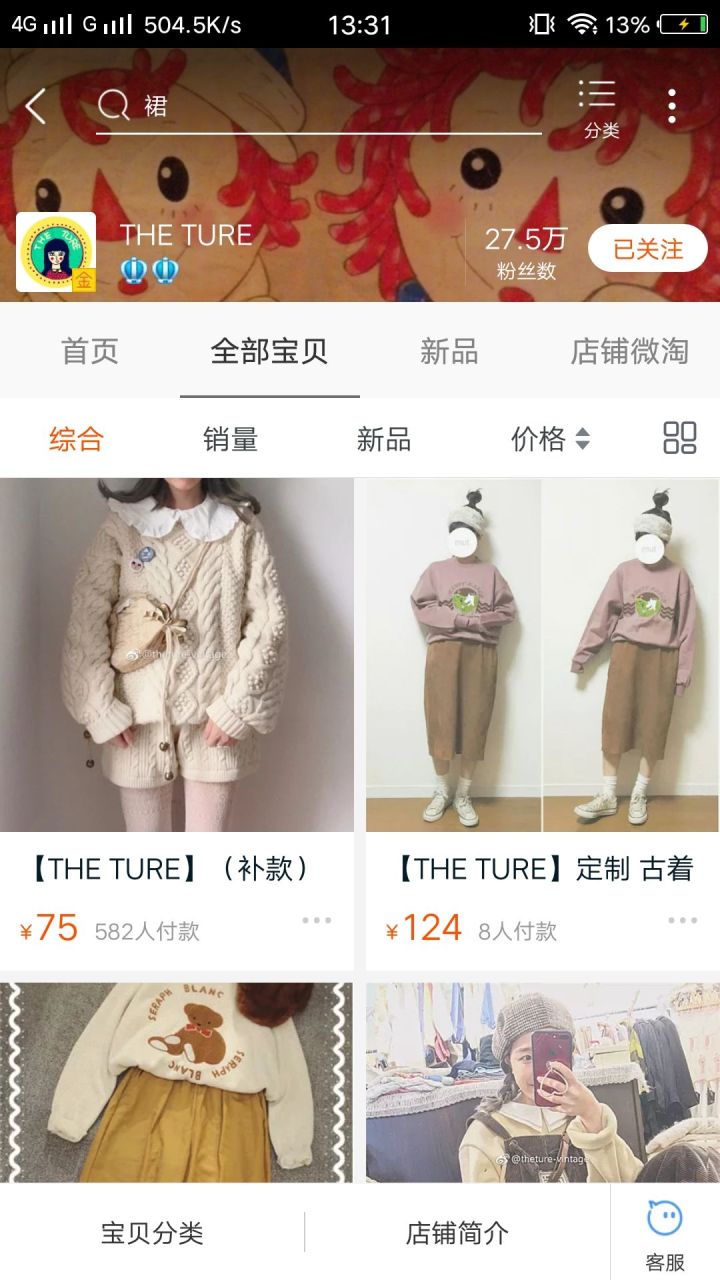The height and width of the screenshot is (1280, 720).
Task: Go back using the top-left arrow
Action: [36, 106]
